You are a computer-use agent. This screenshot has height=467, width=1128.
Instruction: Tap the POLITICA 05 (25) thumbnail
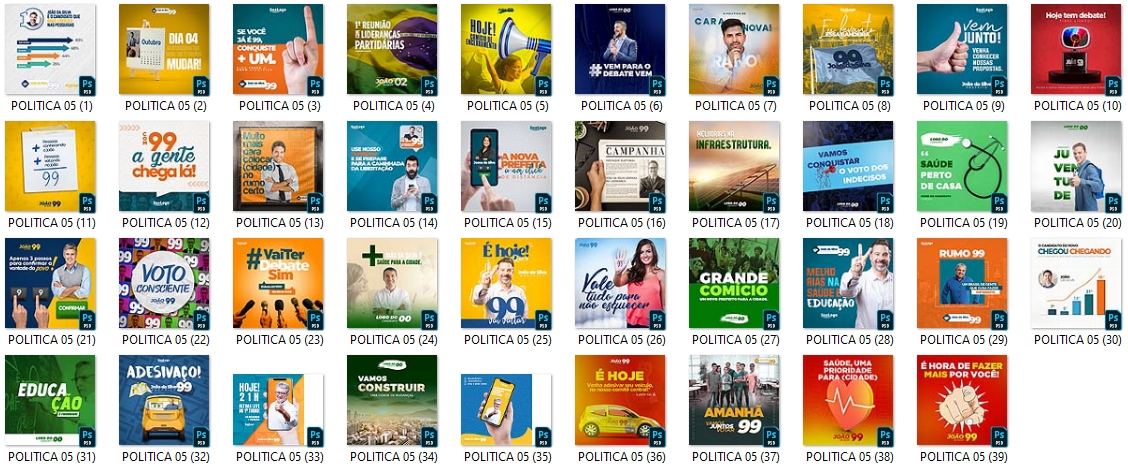(506, 284)
